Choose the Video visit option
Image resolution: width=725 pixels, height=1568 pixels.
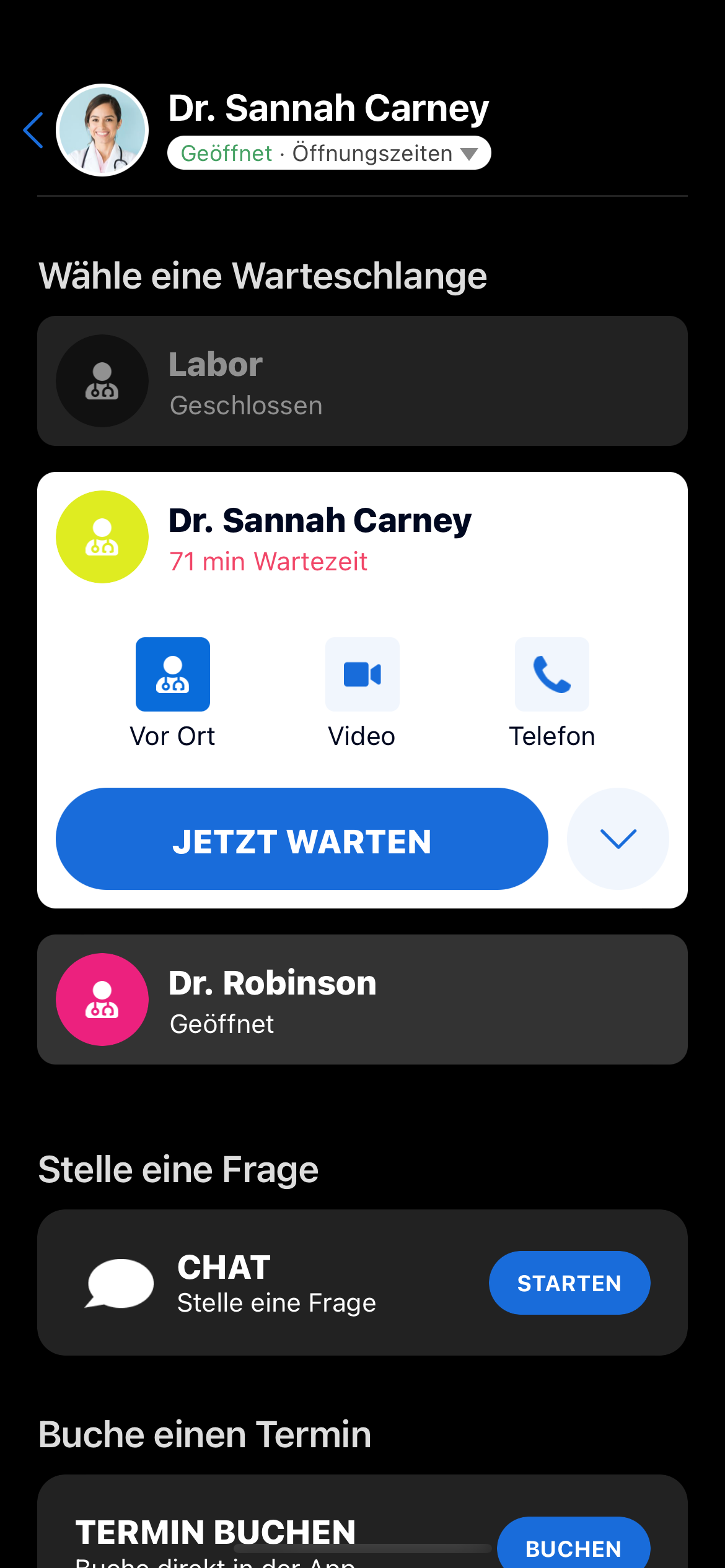pyautogui.click(x=362, y=674)
